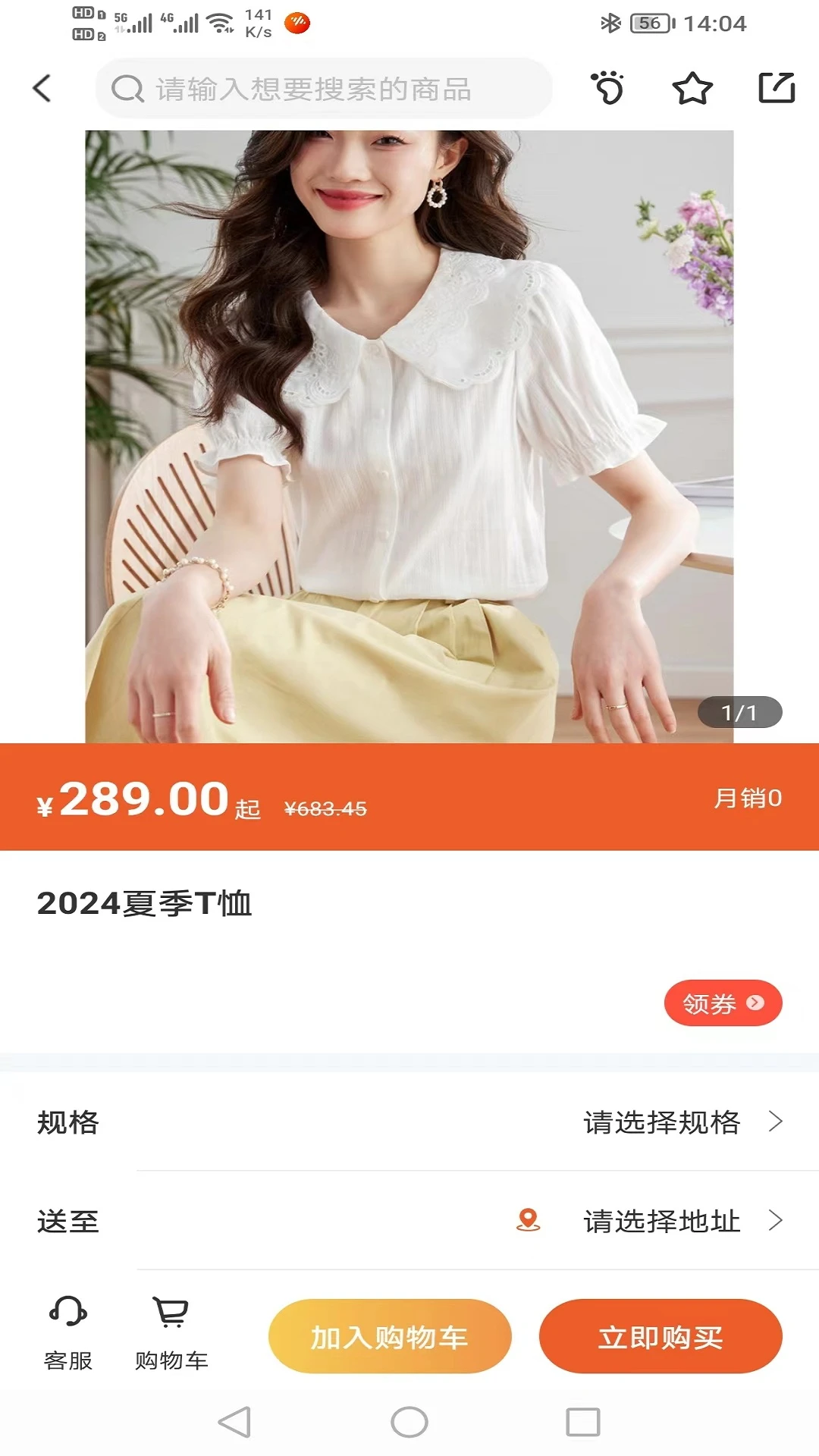
Task: Open the arrow inside the 领券 coupon button
Action: 755,1003
